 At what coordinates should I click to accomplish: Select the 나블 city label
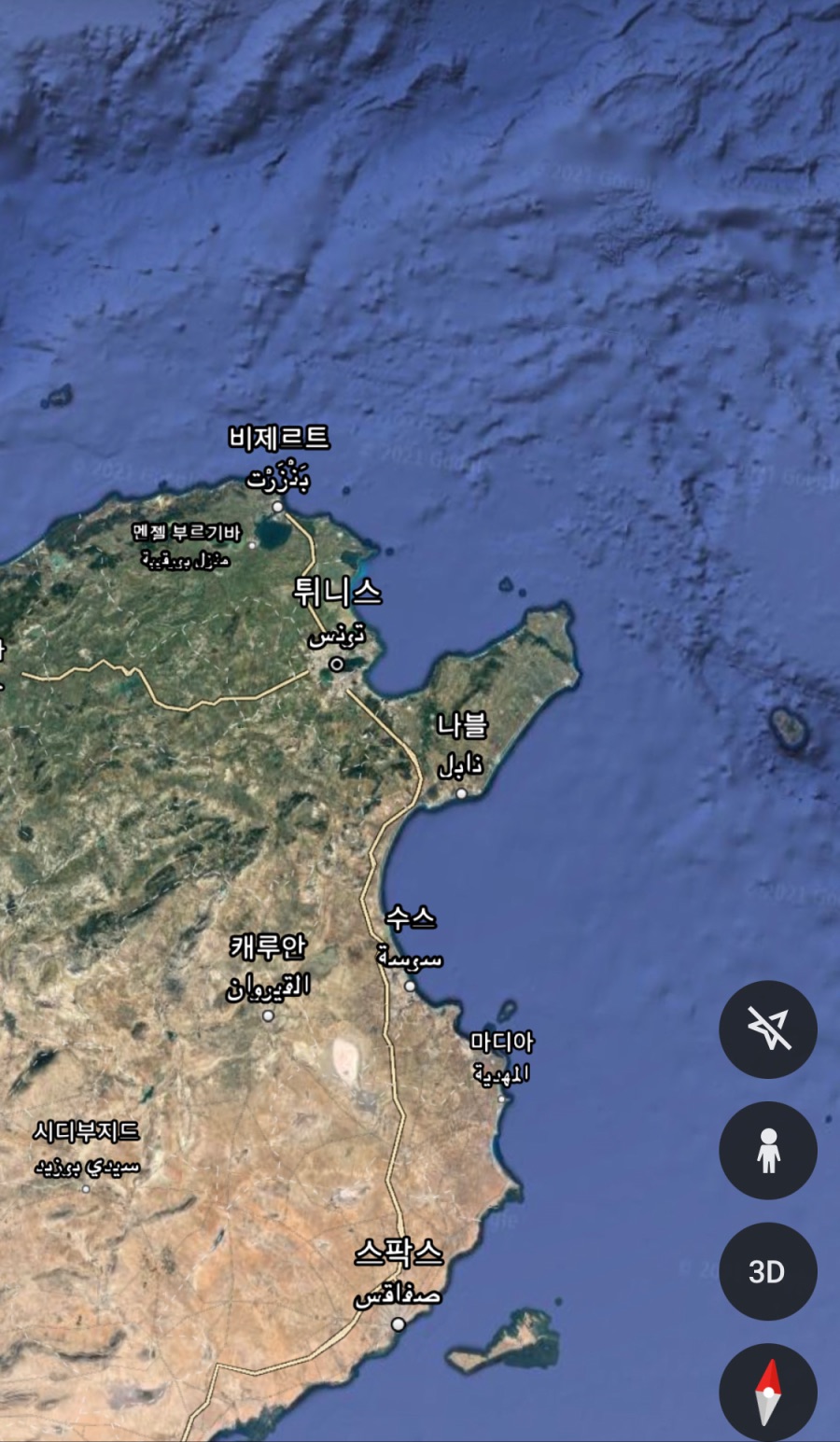coord(463,724)
